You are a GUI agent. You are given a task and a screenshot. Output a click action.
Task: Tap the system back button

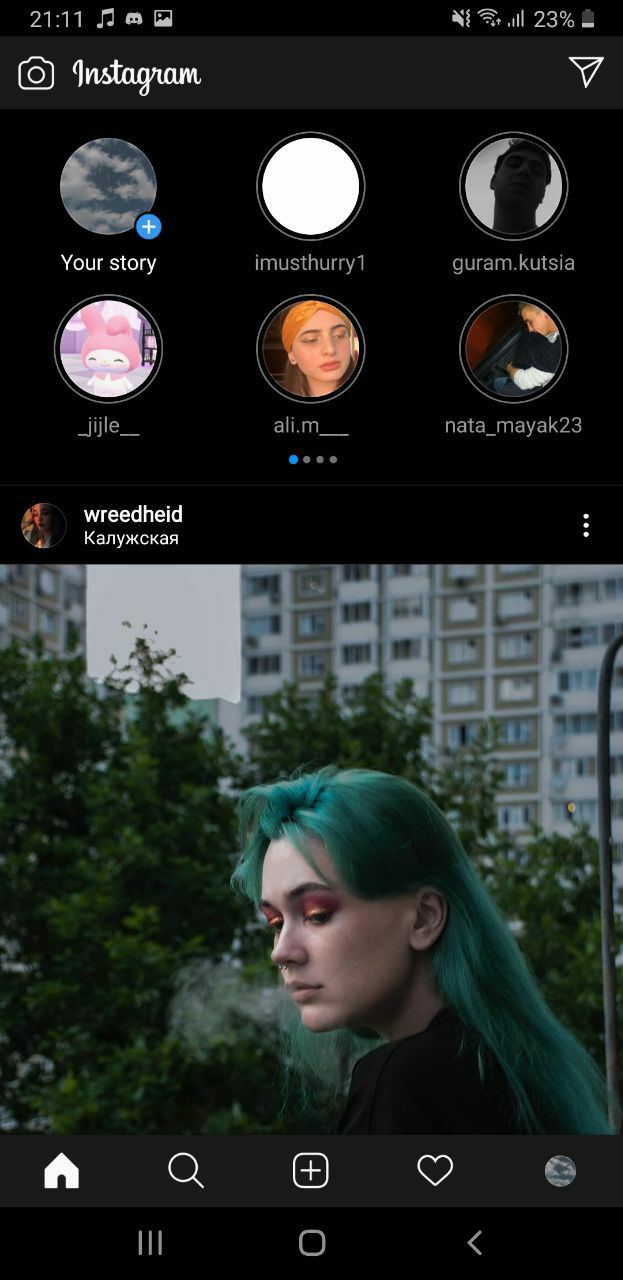(474, 1243)
